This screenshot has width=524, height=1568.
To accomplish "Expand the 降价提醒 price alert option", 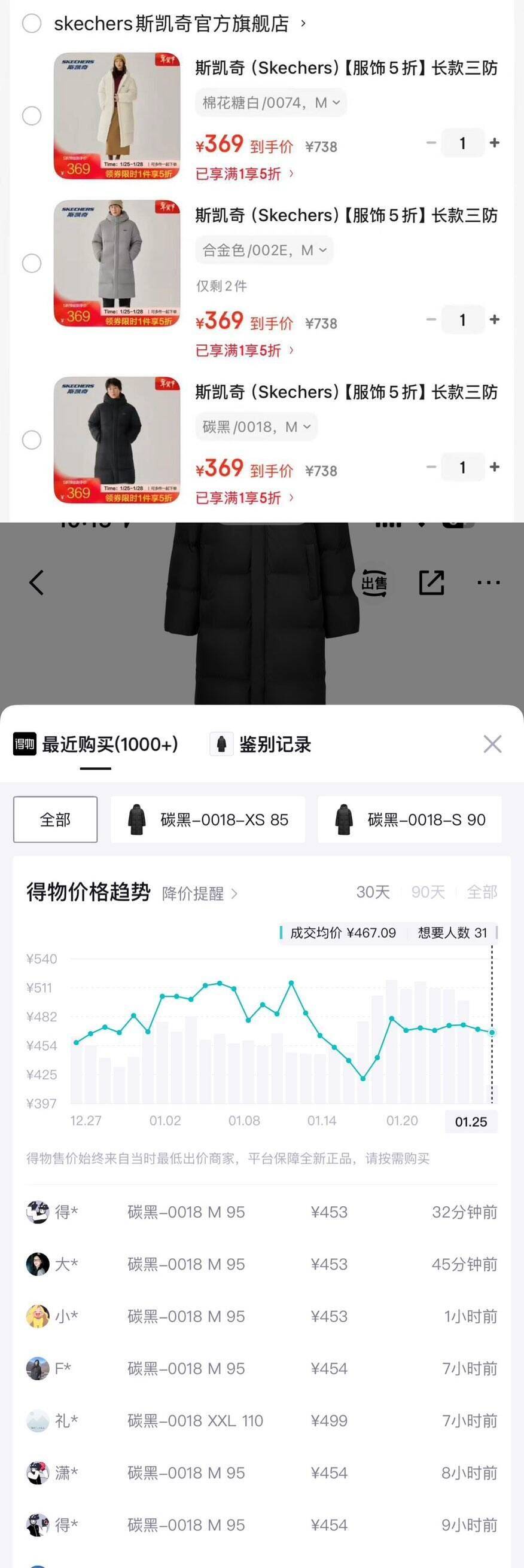I will (x=196, y=893).
